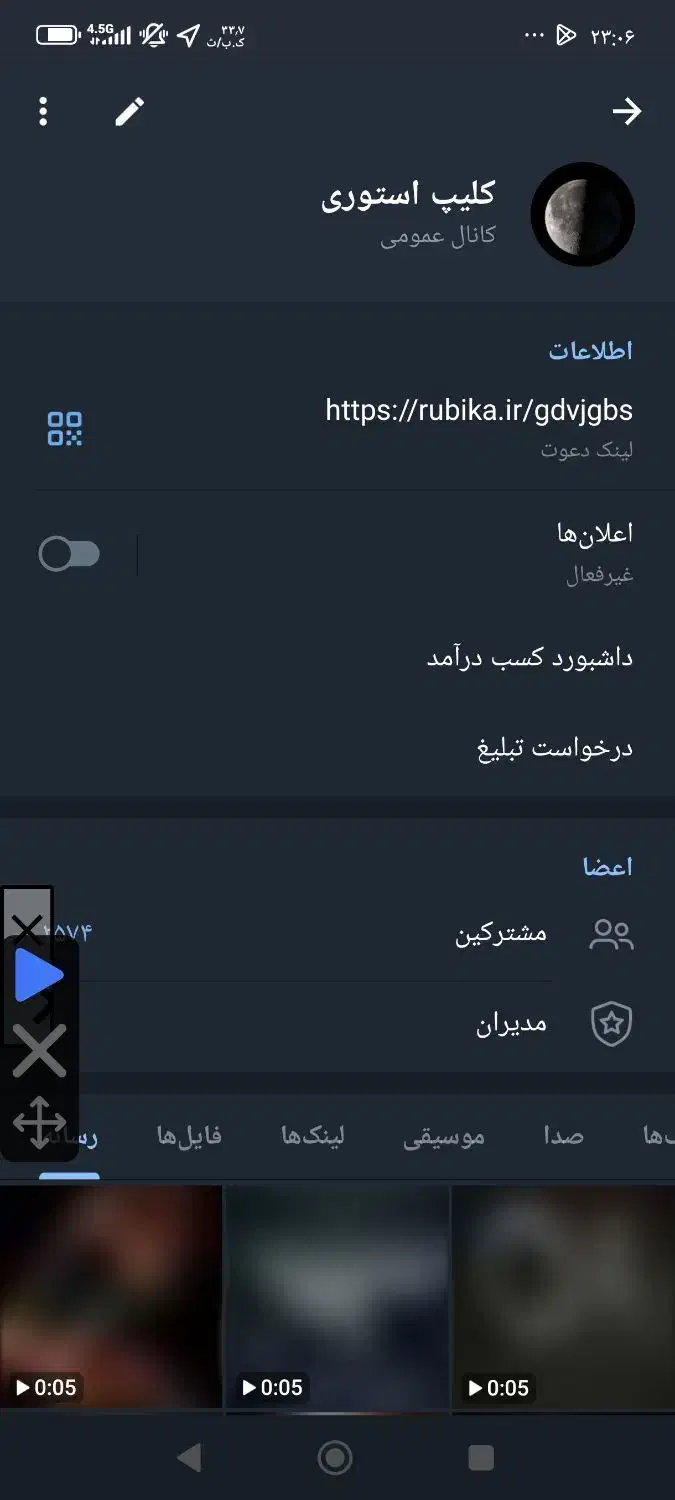Tap the rubika.ir/gdvjgbs invite link
Viewport: 675px width, 1500px height.
pyautogui.click(x=479, y=410)
